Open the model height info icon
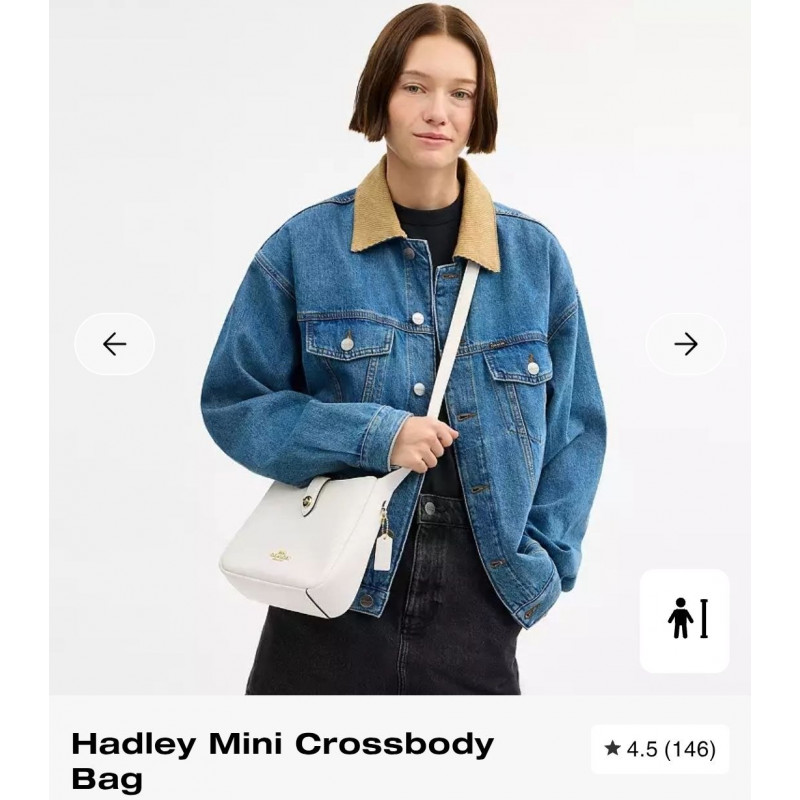 click(x=685, y=620)
